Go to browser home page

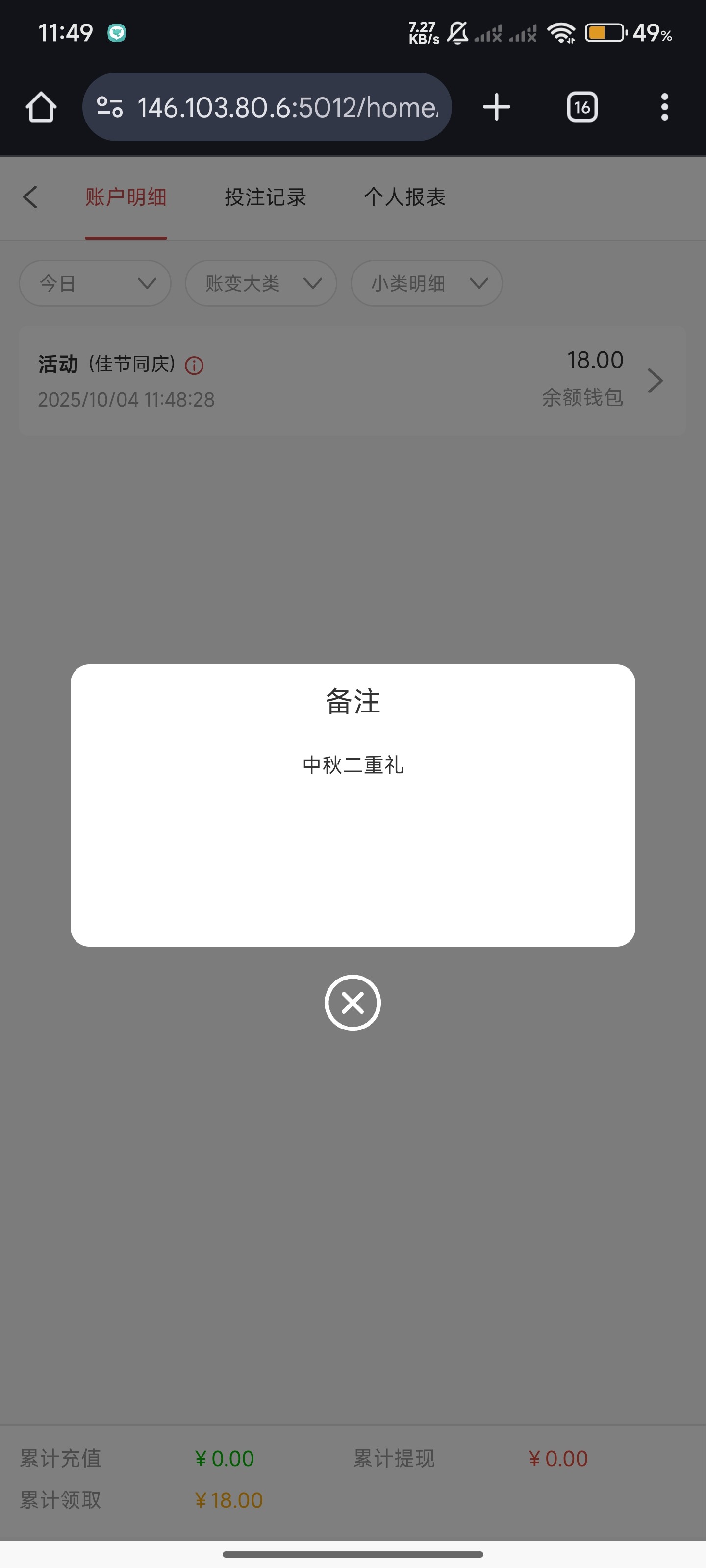tap(41, 108)
